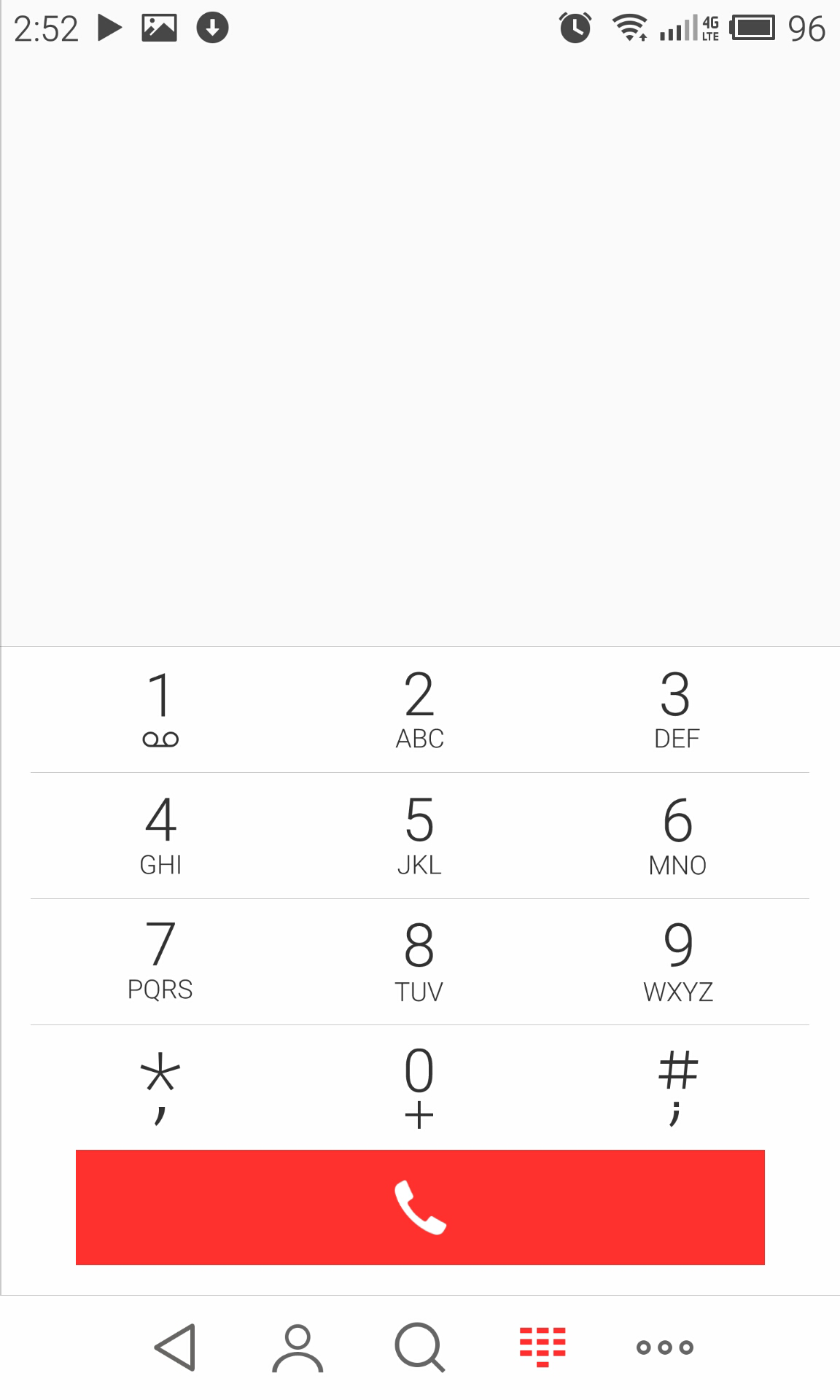
Task: Tap the 7 PQRS key
Action: tap(160, 960)
